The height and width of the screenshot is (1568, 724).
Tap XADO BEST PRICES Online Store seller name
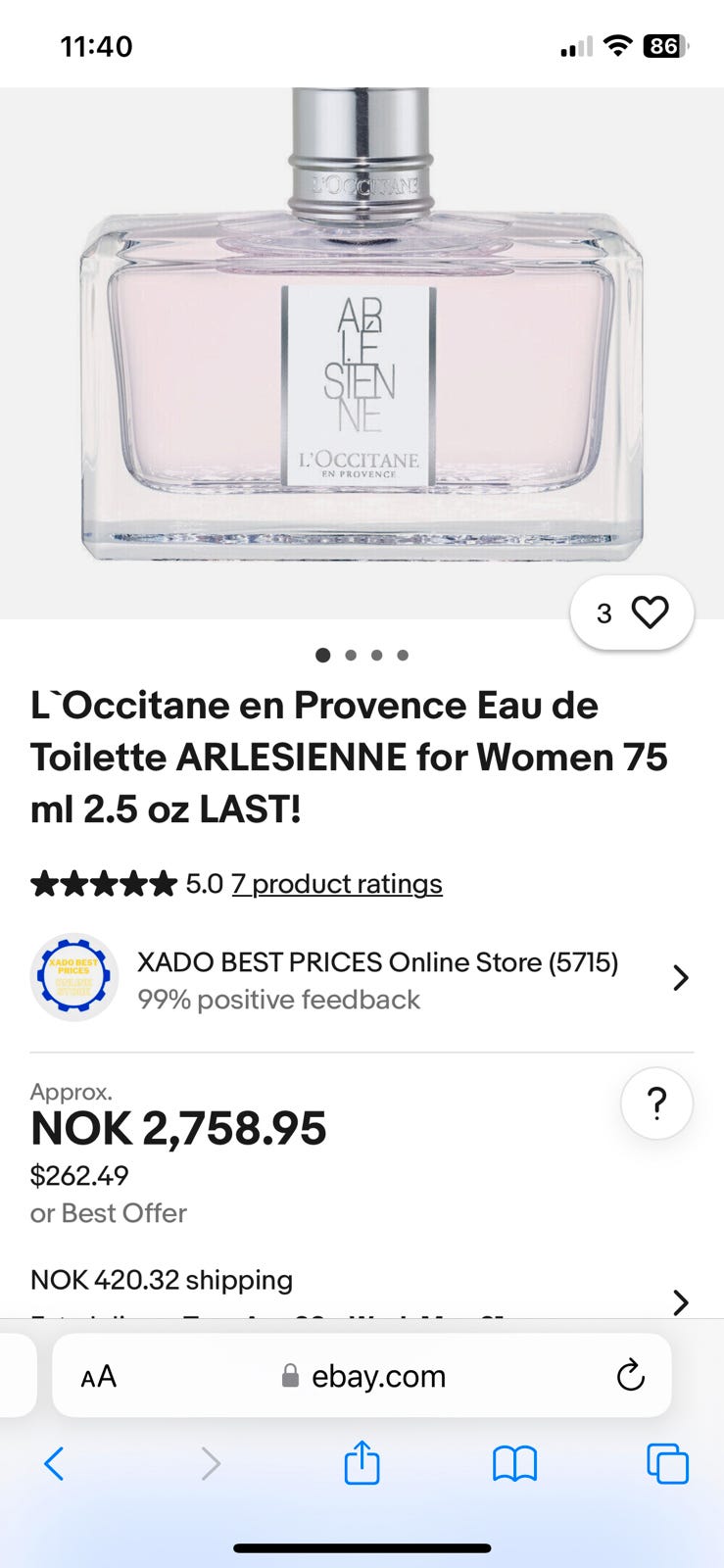click(379, 962)
